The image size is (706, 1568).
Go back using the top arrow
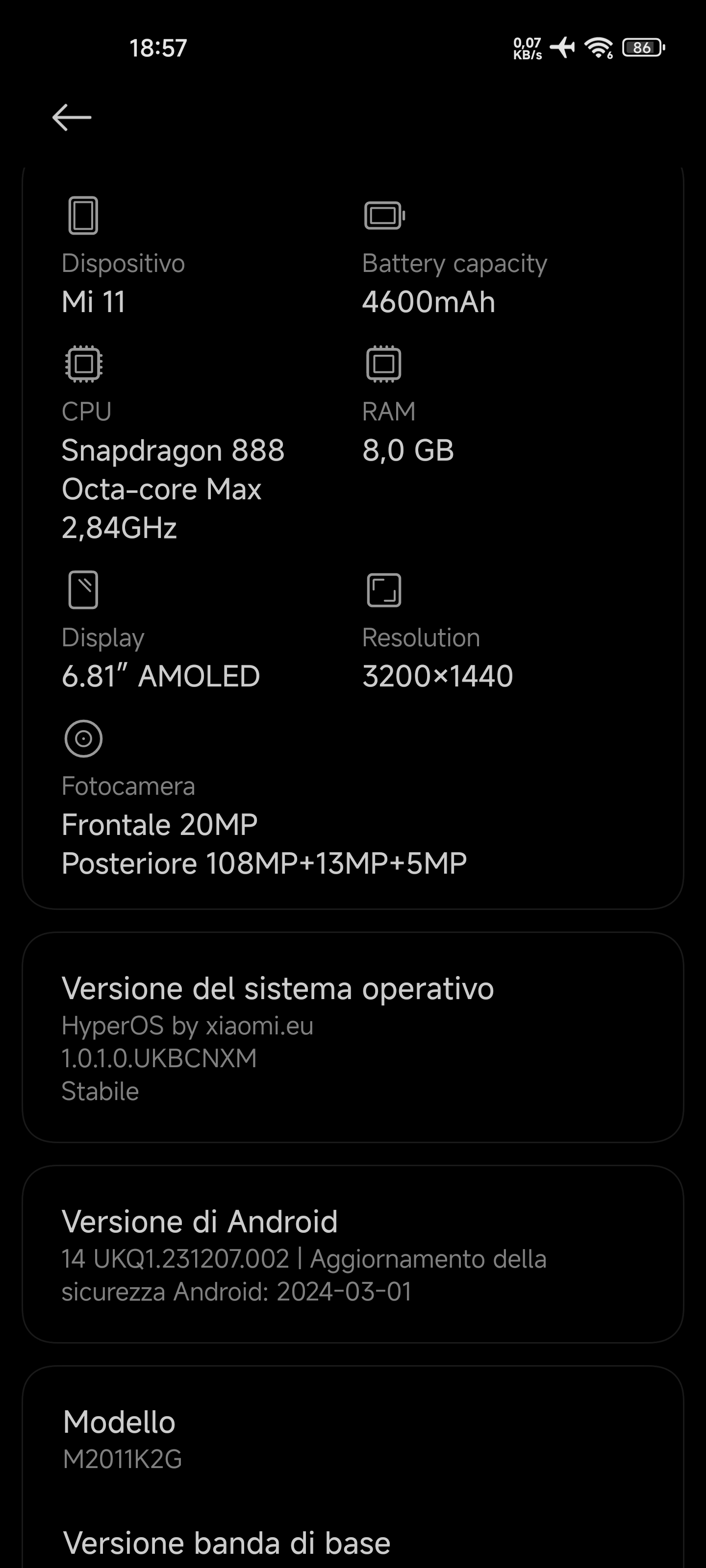[72, 118]
